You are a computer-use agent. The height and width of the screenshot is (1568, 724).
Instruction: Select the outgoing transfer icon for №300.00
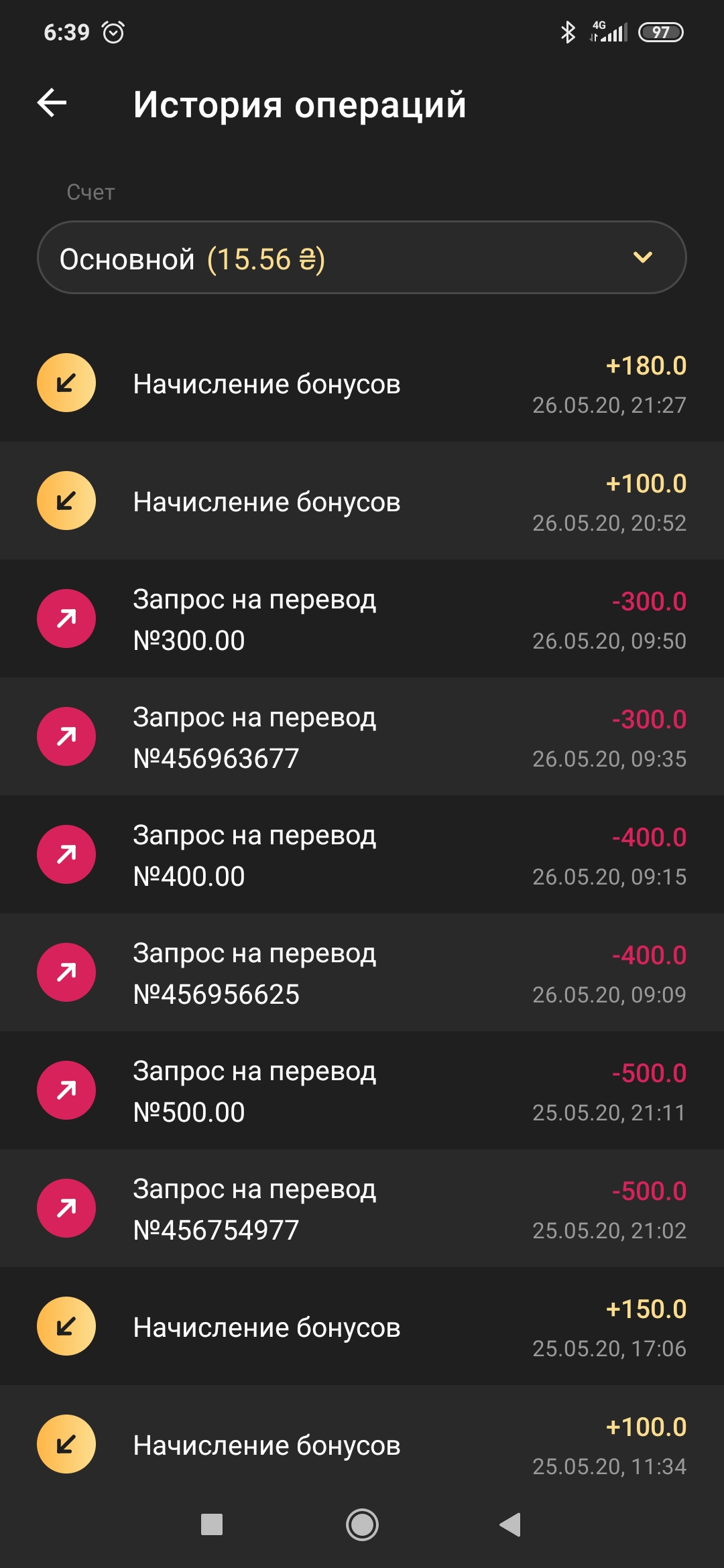click(66, 618)
